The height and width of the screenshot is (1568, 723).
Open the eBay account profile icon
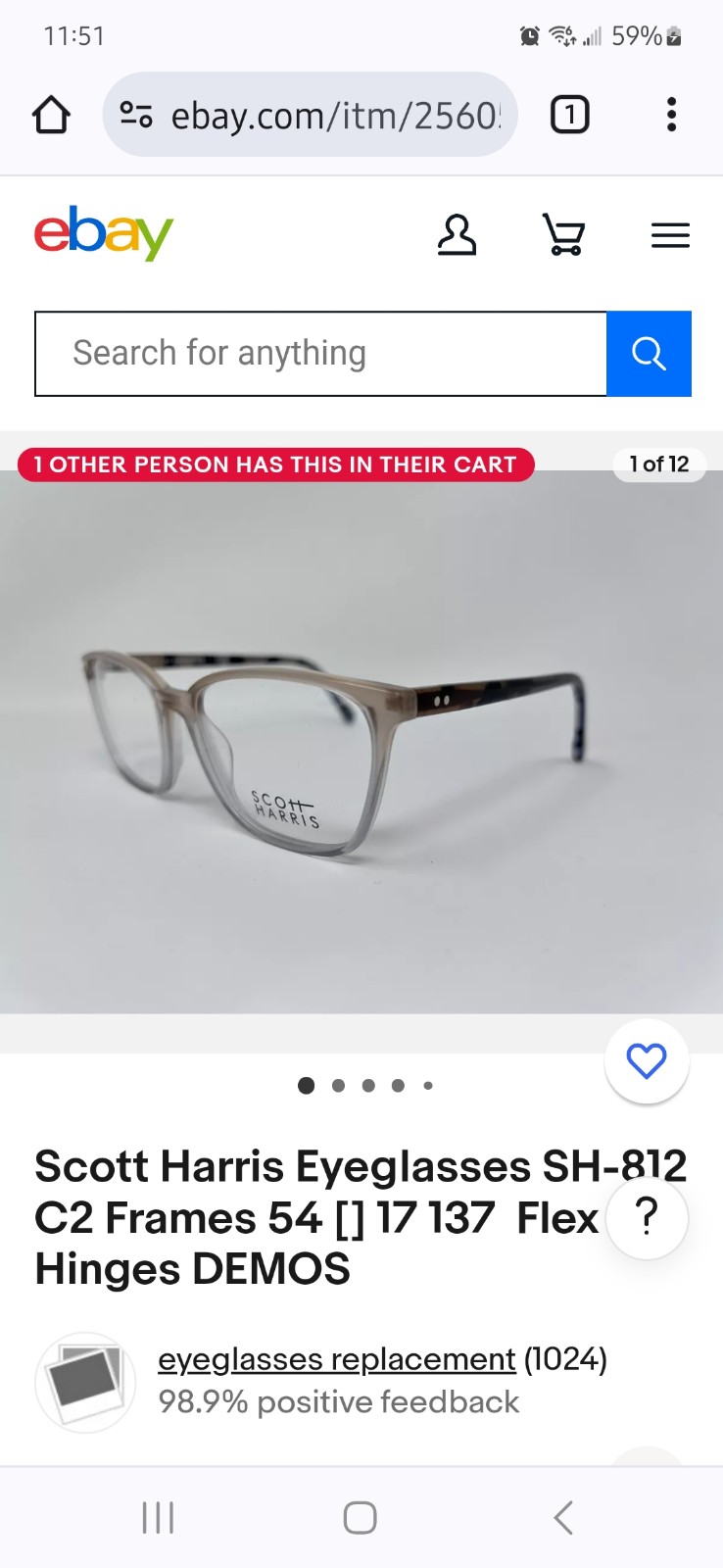pos(457,235)
